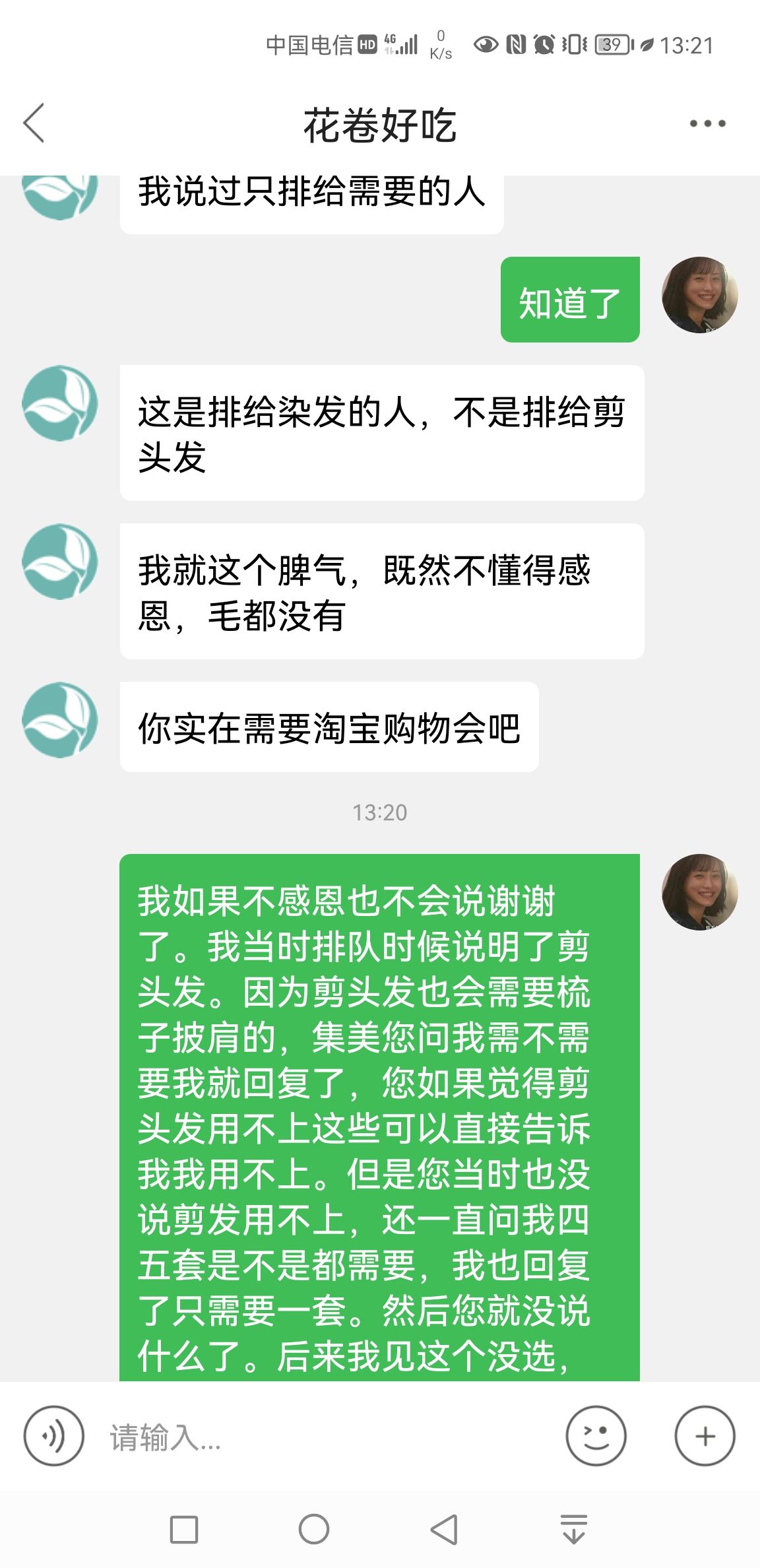This screenshot has width=760, height=1568.
Task: Open recent apps from navigation bar
Action: point(184,1529)
